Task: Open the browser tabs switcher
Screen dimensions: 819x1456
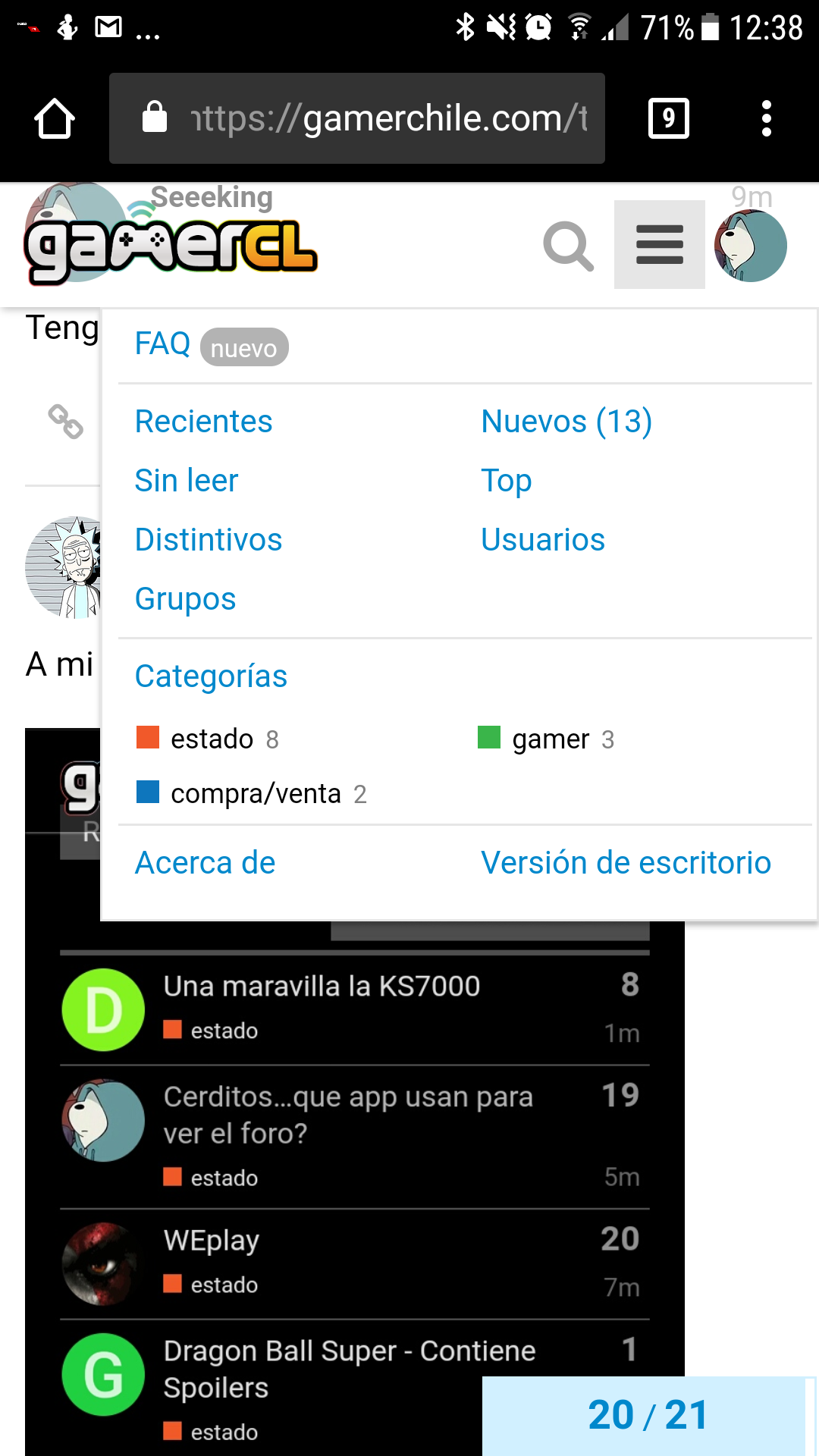Action: [x=669, y=118]
